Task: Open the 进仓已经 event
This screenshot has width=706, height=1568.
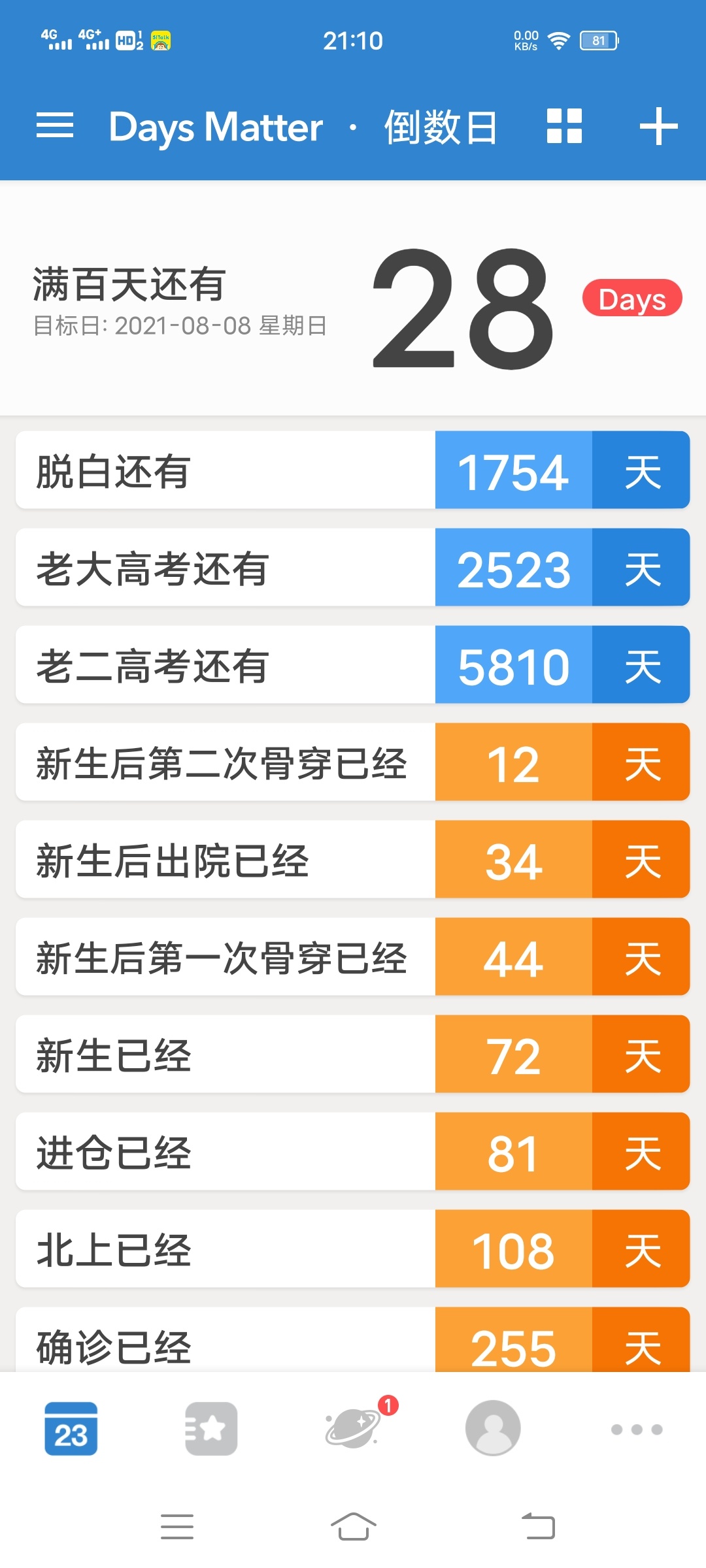Action: [353, 1151]
